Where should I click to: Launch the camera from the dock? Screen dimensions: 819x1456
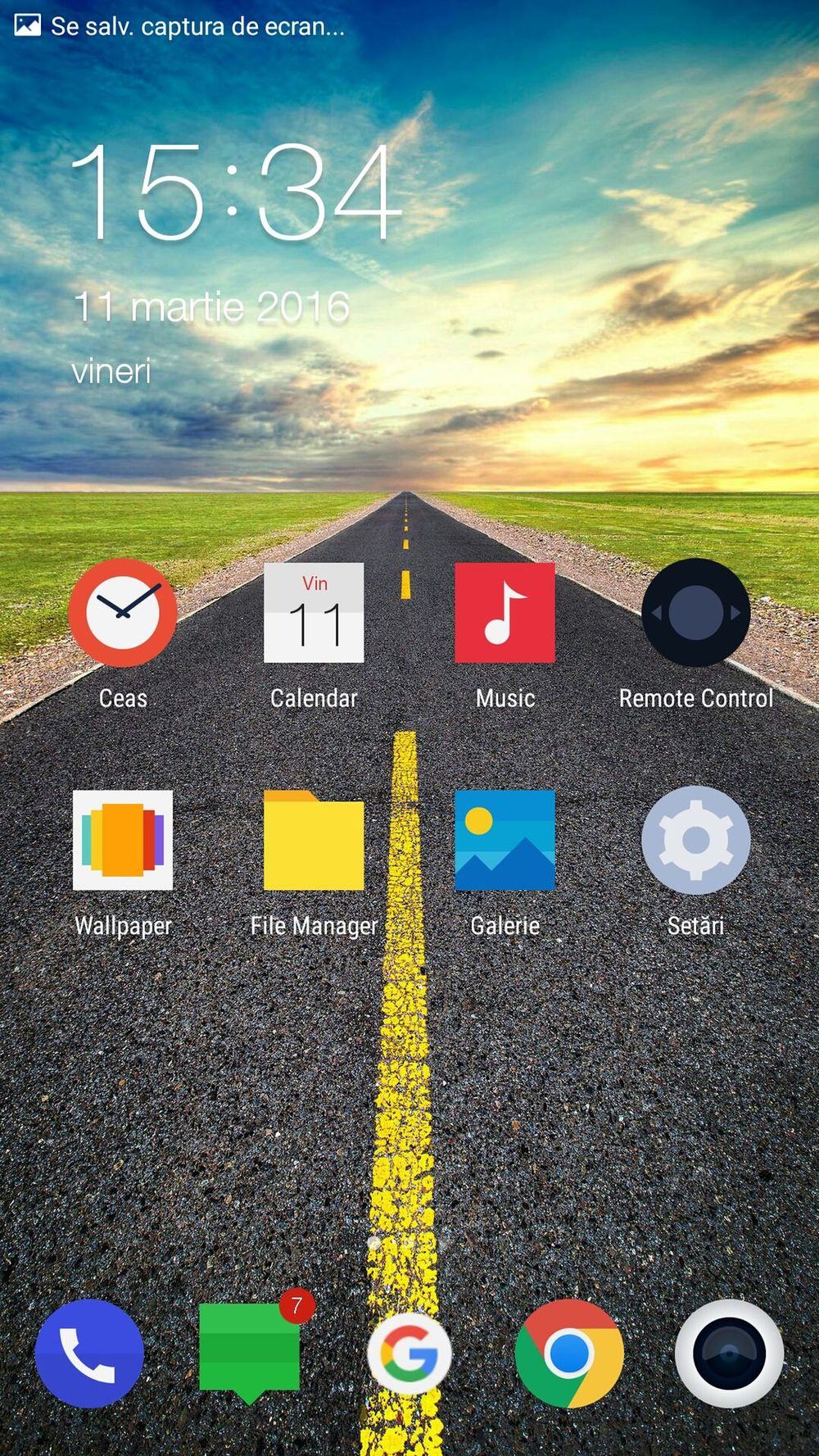click(x=729, y=1353)
